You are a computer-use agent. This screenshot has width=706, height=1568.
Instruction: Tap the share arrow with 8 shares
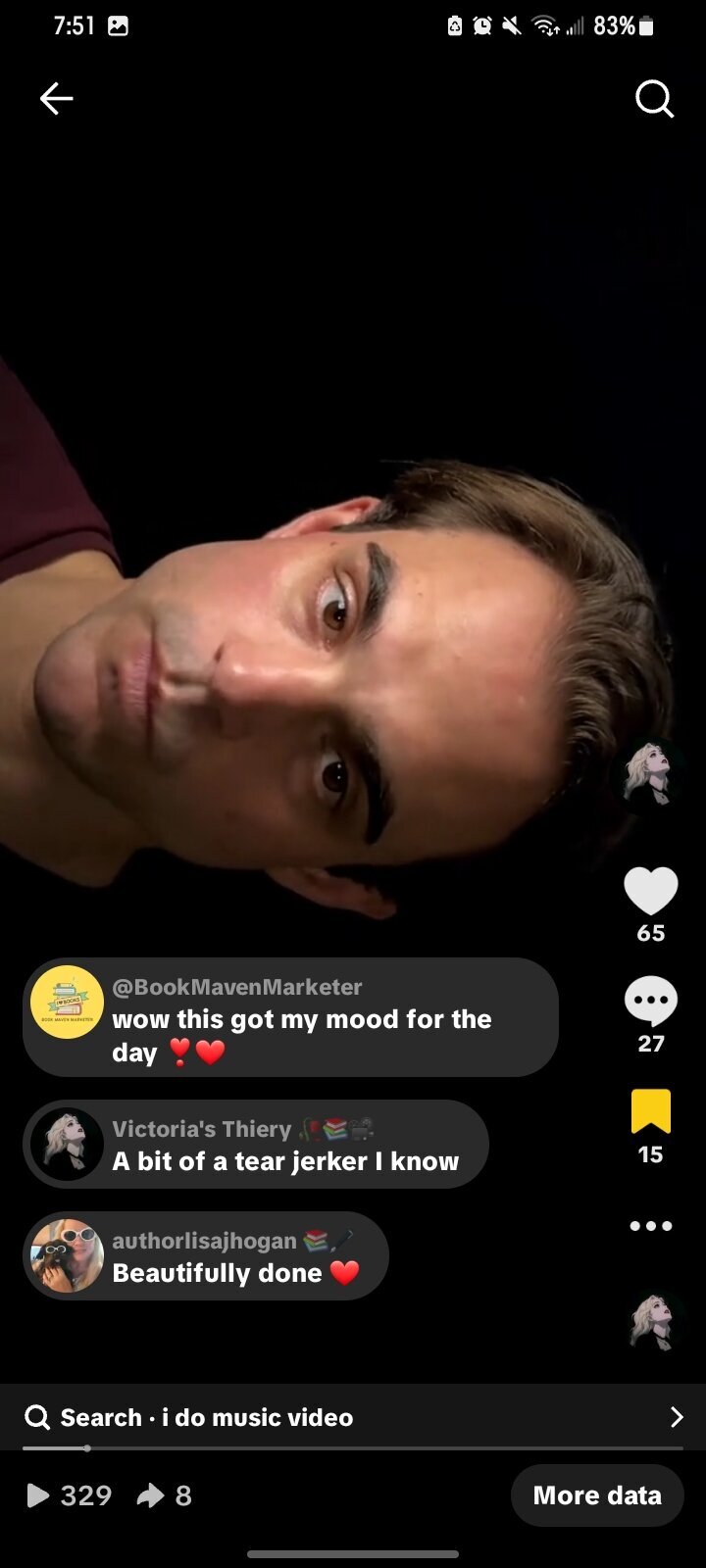(x=151, y=1495)
